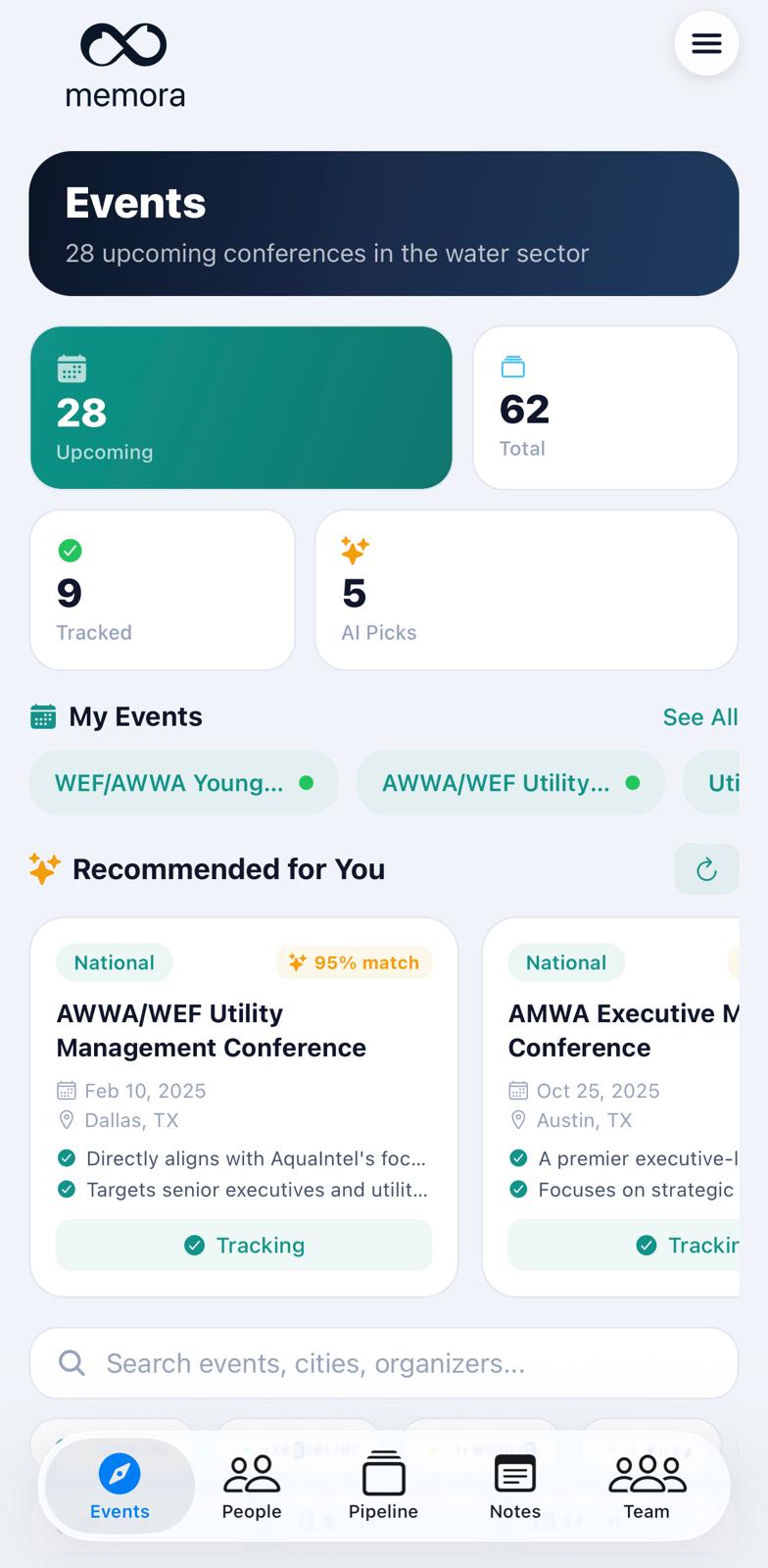Open the Notes section
768x1568 pixels.
click(514, 1485)
